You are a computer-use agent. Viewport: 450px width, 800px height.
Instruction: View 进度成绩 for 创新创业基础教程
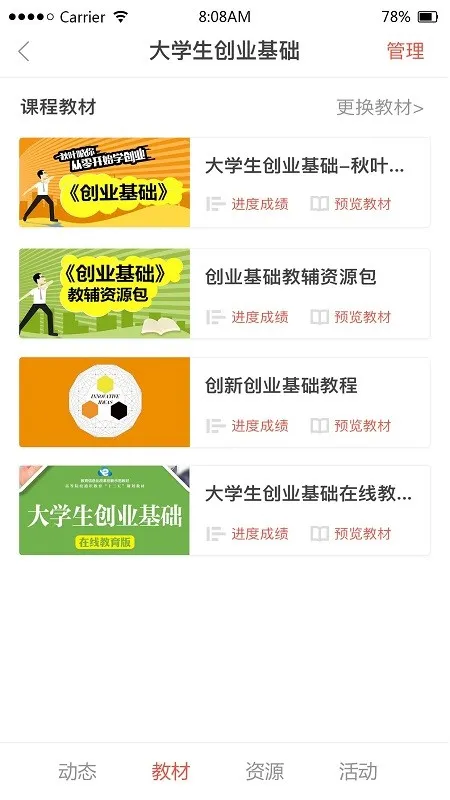(x=247, y=426)
